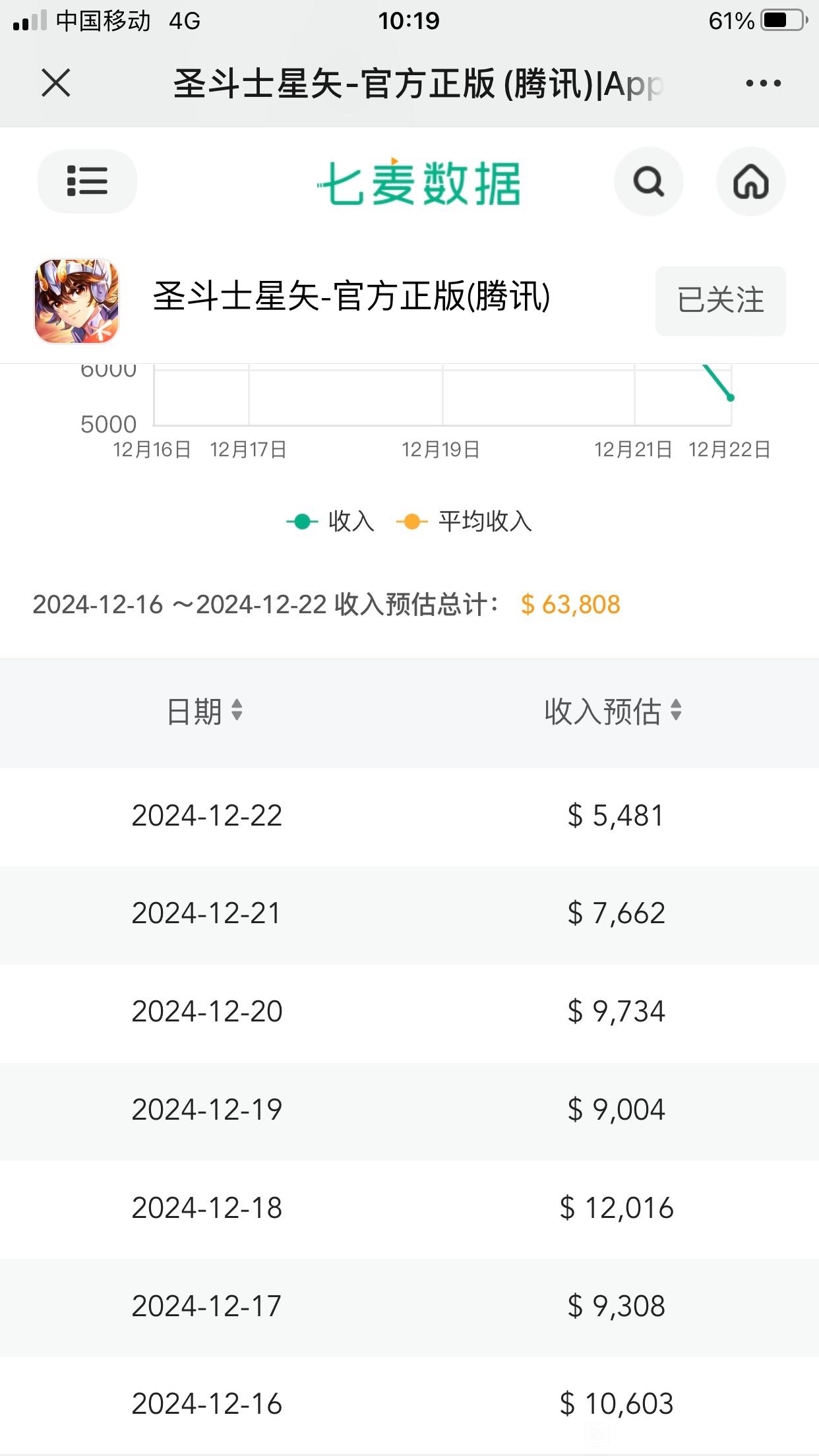Toggle the 收入 legend item
This screenshot has height=1456, width=819.
click(x=330, y=522)
